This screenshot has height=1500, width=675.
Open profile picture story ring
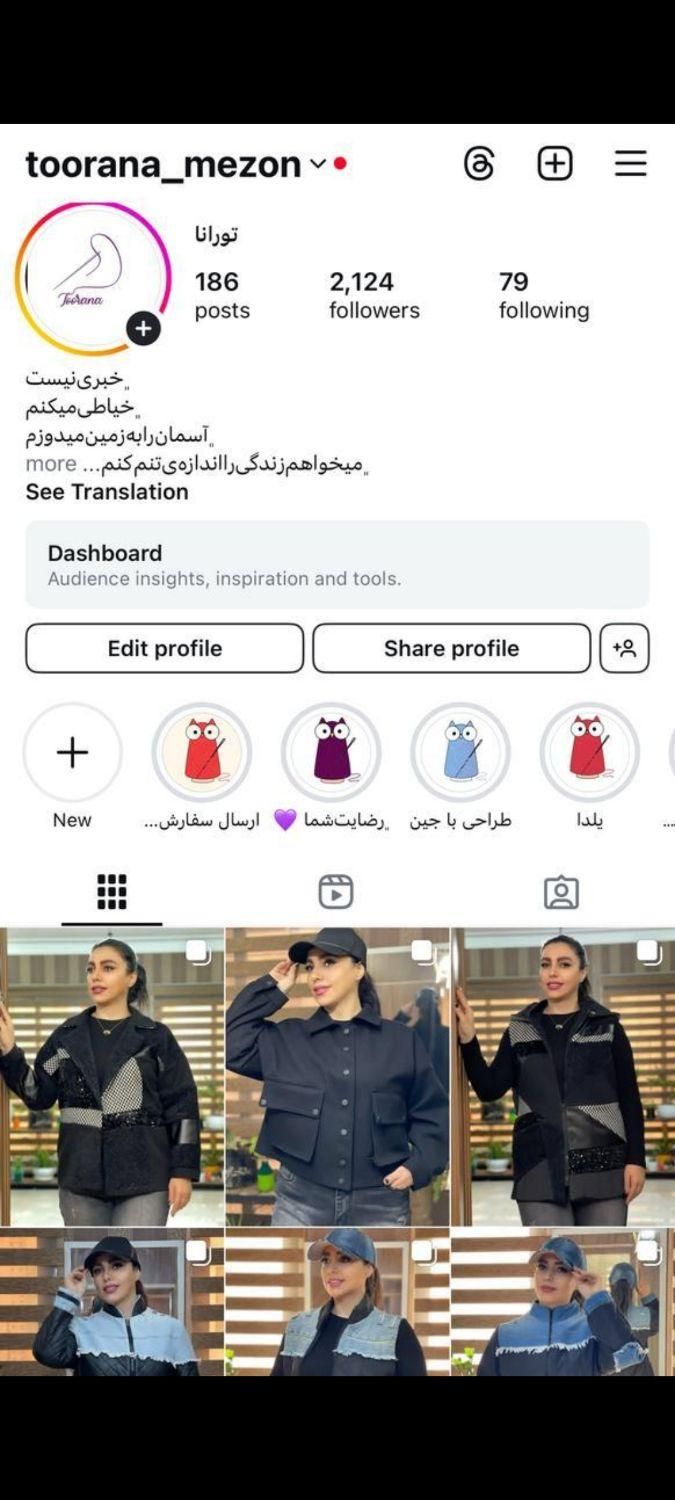point(92,279)
